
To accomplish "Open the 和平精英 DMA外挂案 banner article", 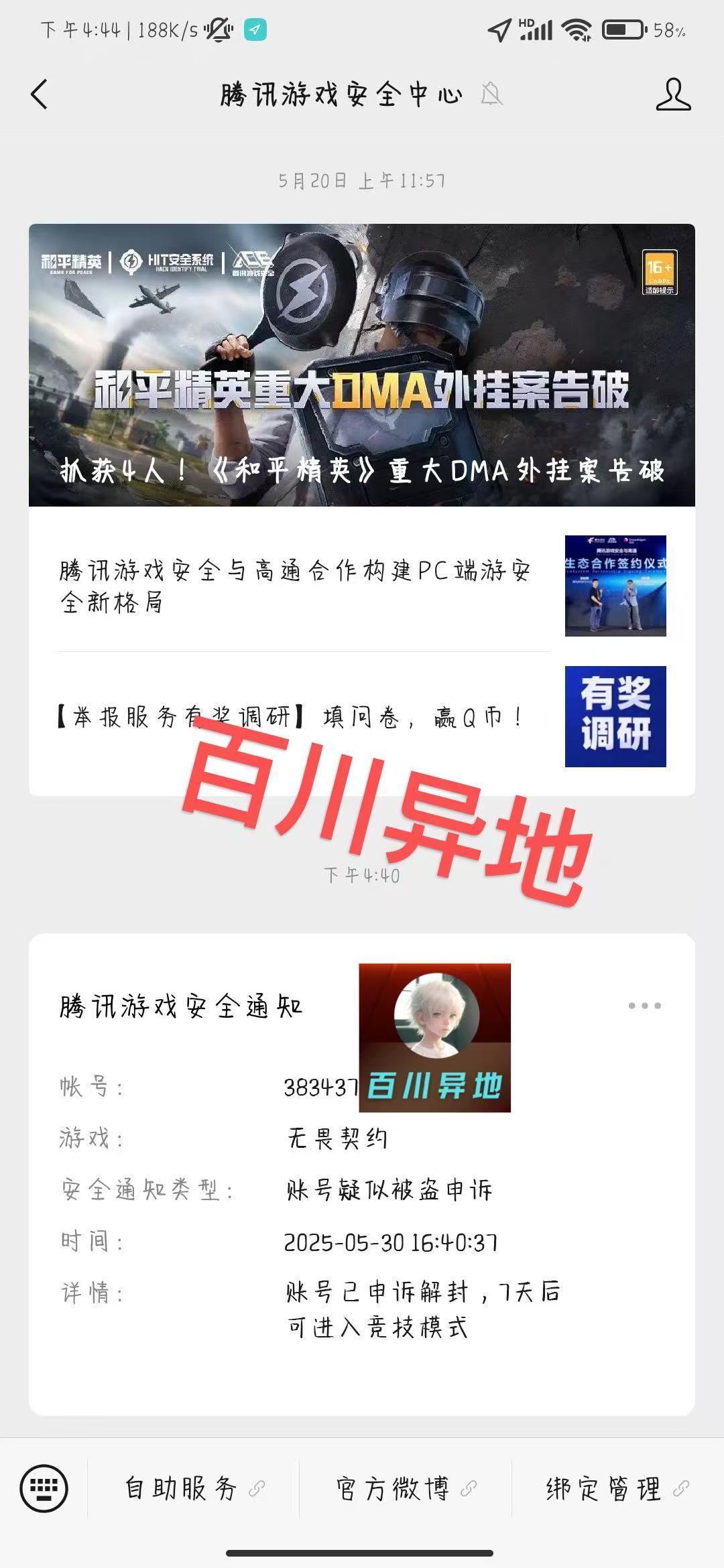I will coord(362,365).
